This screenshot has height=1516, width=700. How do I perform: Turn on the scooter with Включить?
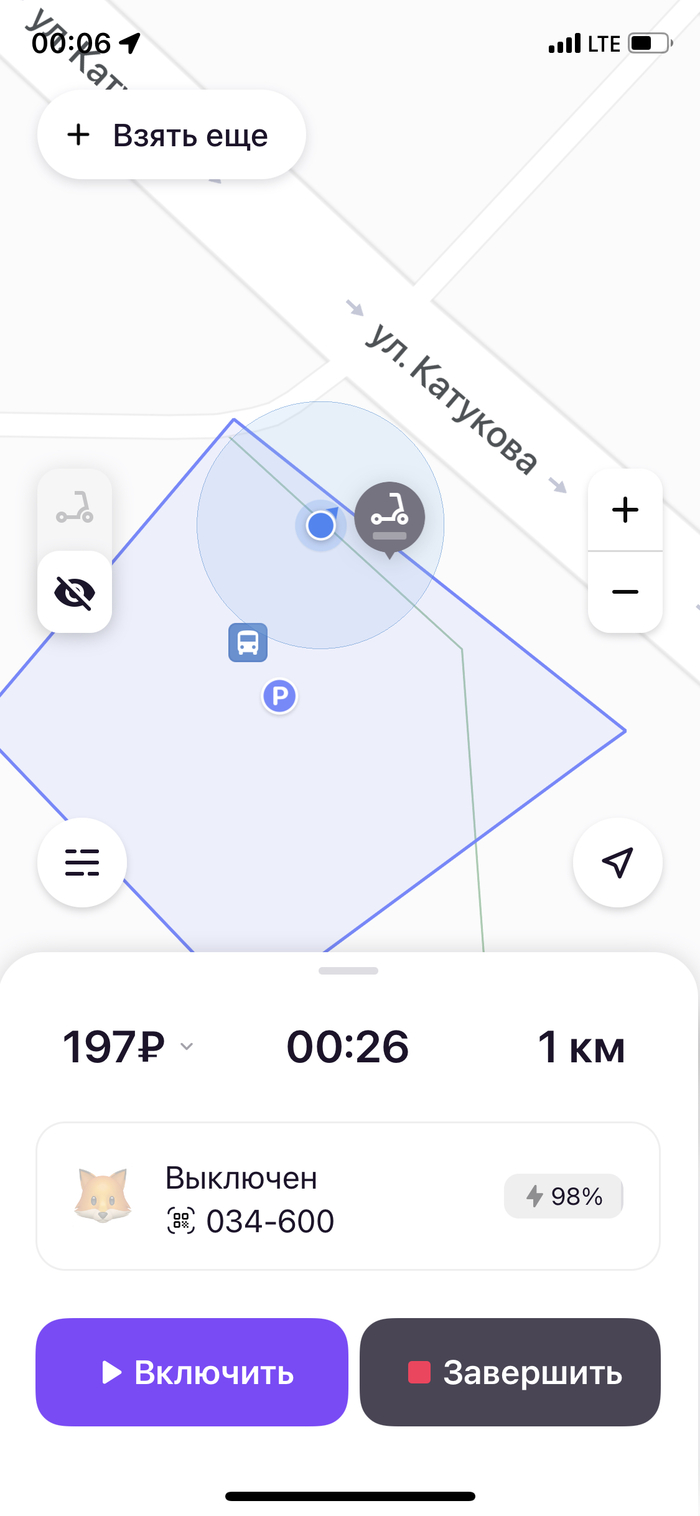pyautogui.click(x=192, y=1372)
